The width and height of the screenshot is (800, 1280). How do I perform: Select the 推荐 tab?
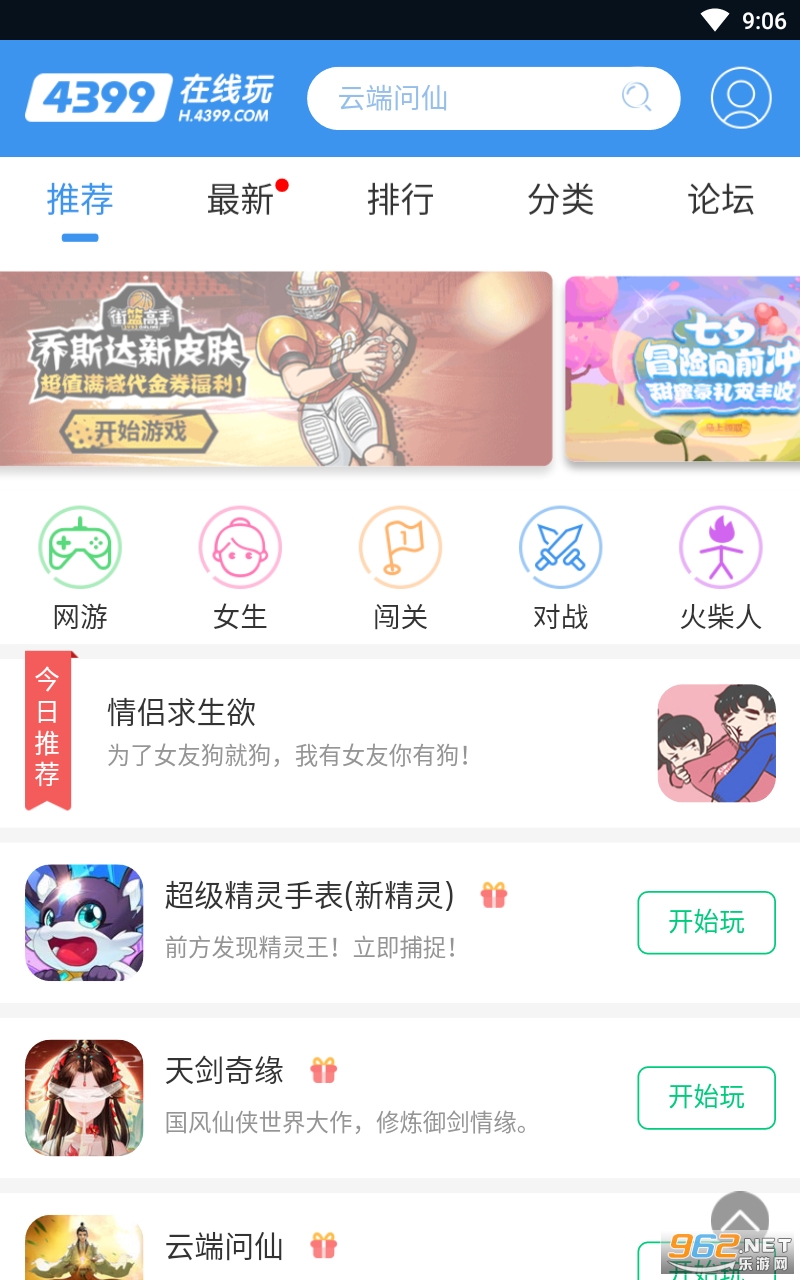point(80,200)
